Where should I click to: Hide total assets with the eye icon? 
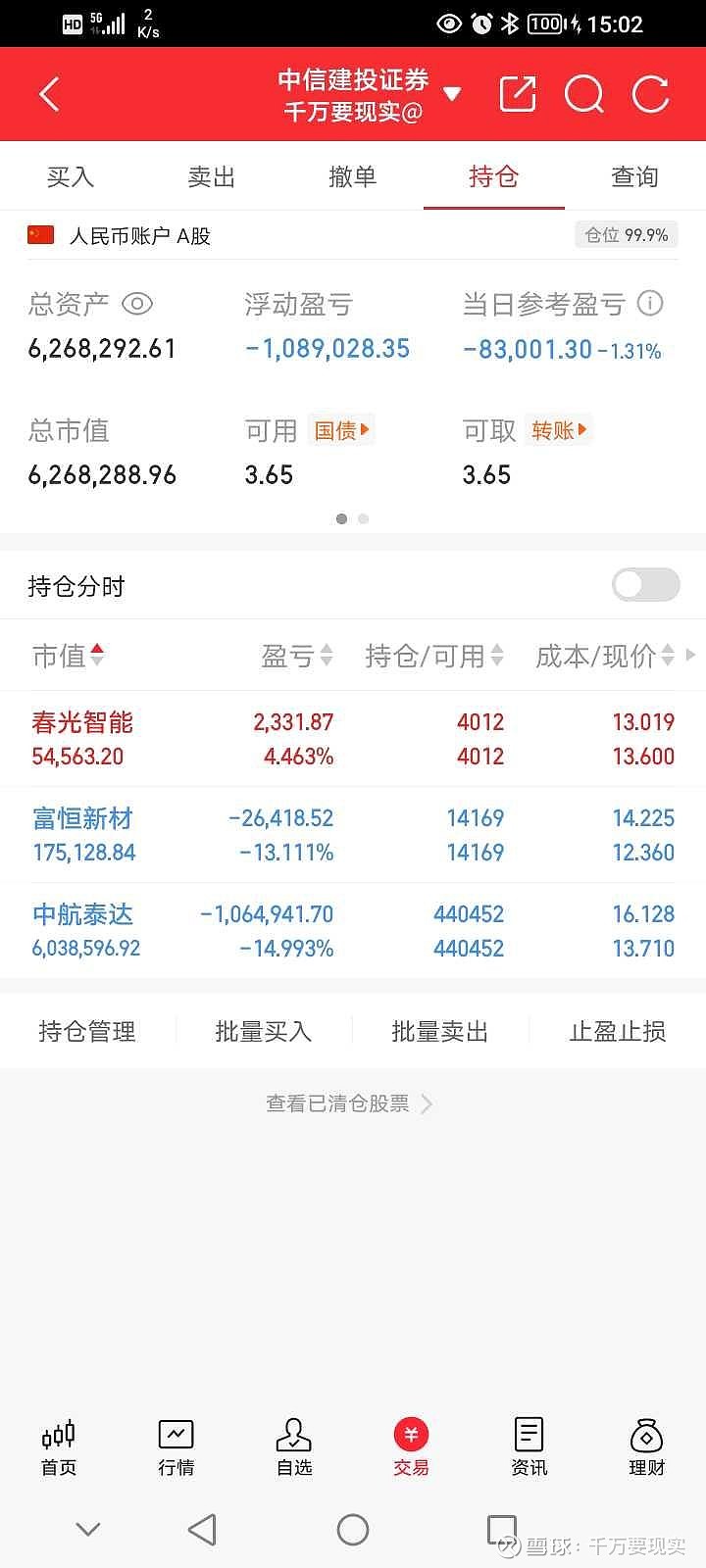pos(136,304)
